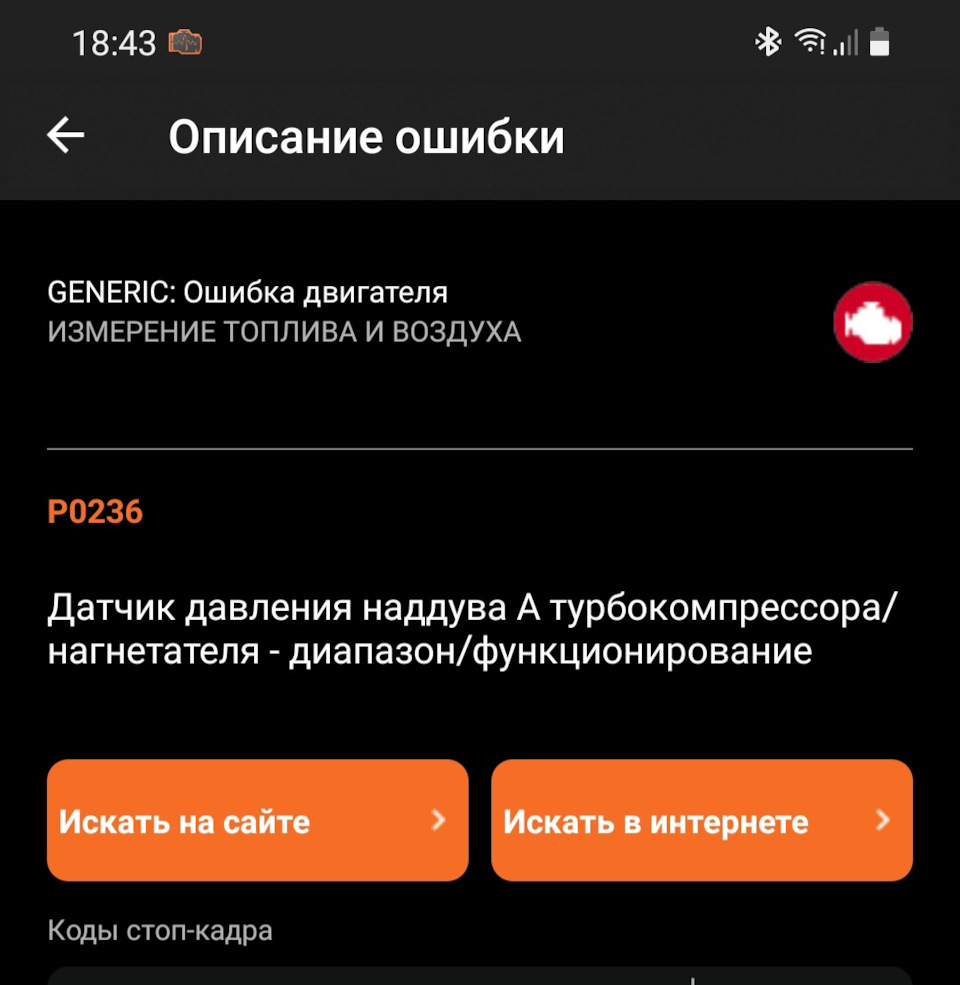This screenshot has height=985, width=960.
Task: Tap the 'Искать на сайте' button
Action: point(257,821)
